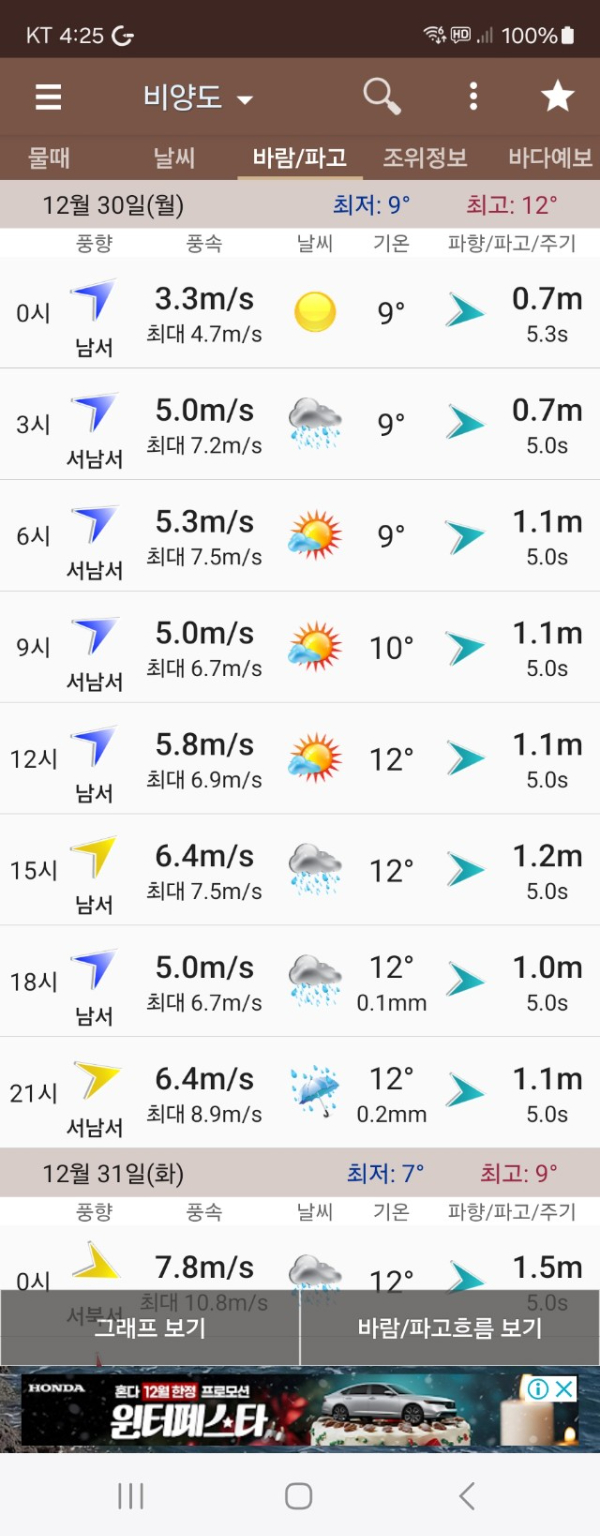Viewport: 600px width, 1536px height.
Task: Open the 바다예보 tab
Action: click(x=550, y=158)
